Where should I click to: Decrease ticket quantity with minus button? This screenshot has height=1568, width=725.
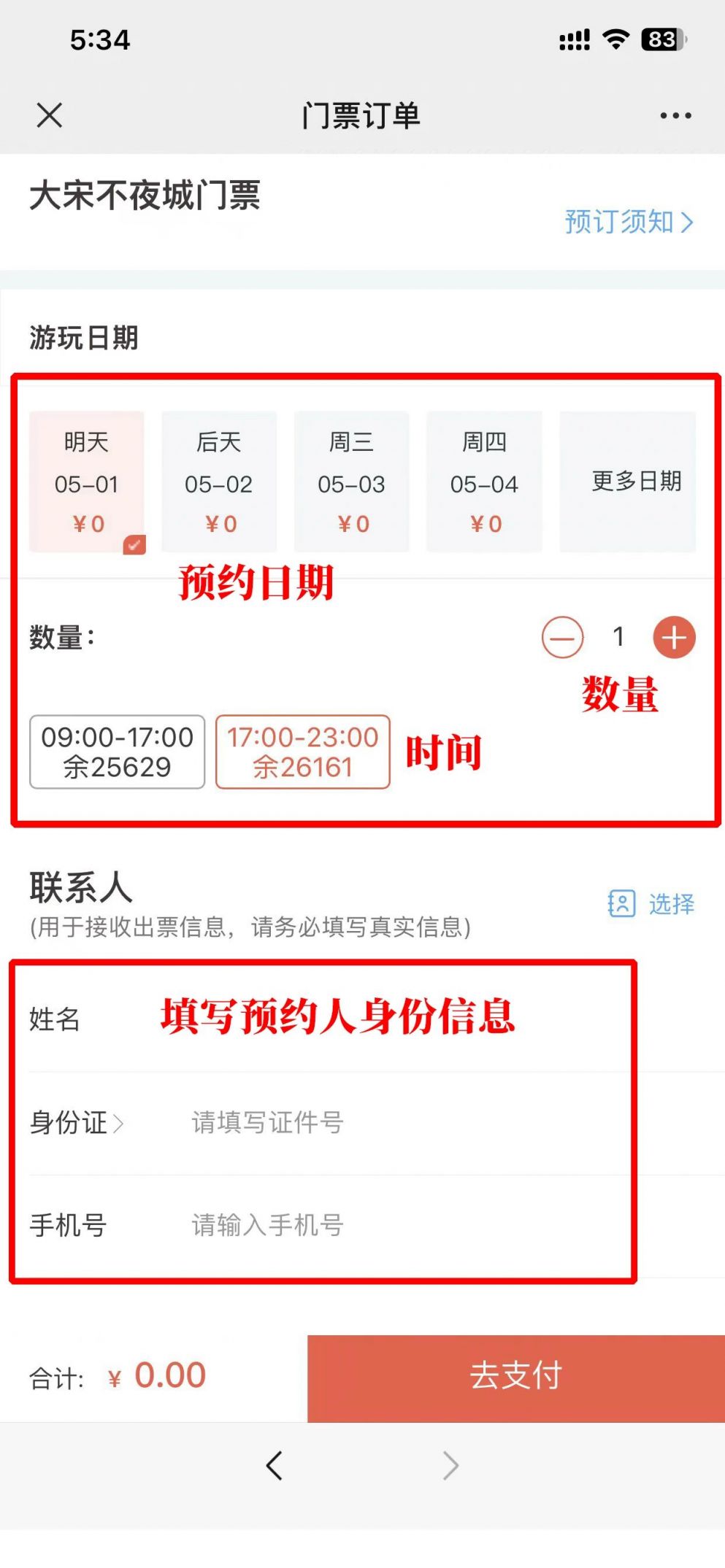pyautogui.click(x=562, y=638)
